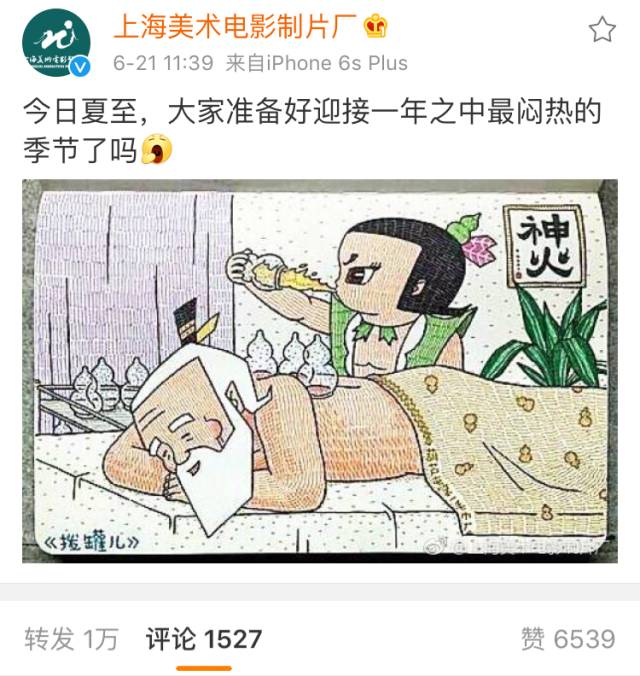Select the 评论 1527 tab
The width and height of the screenshot is (640, 676).
tap(203, 639)
